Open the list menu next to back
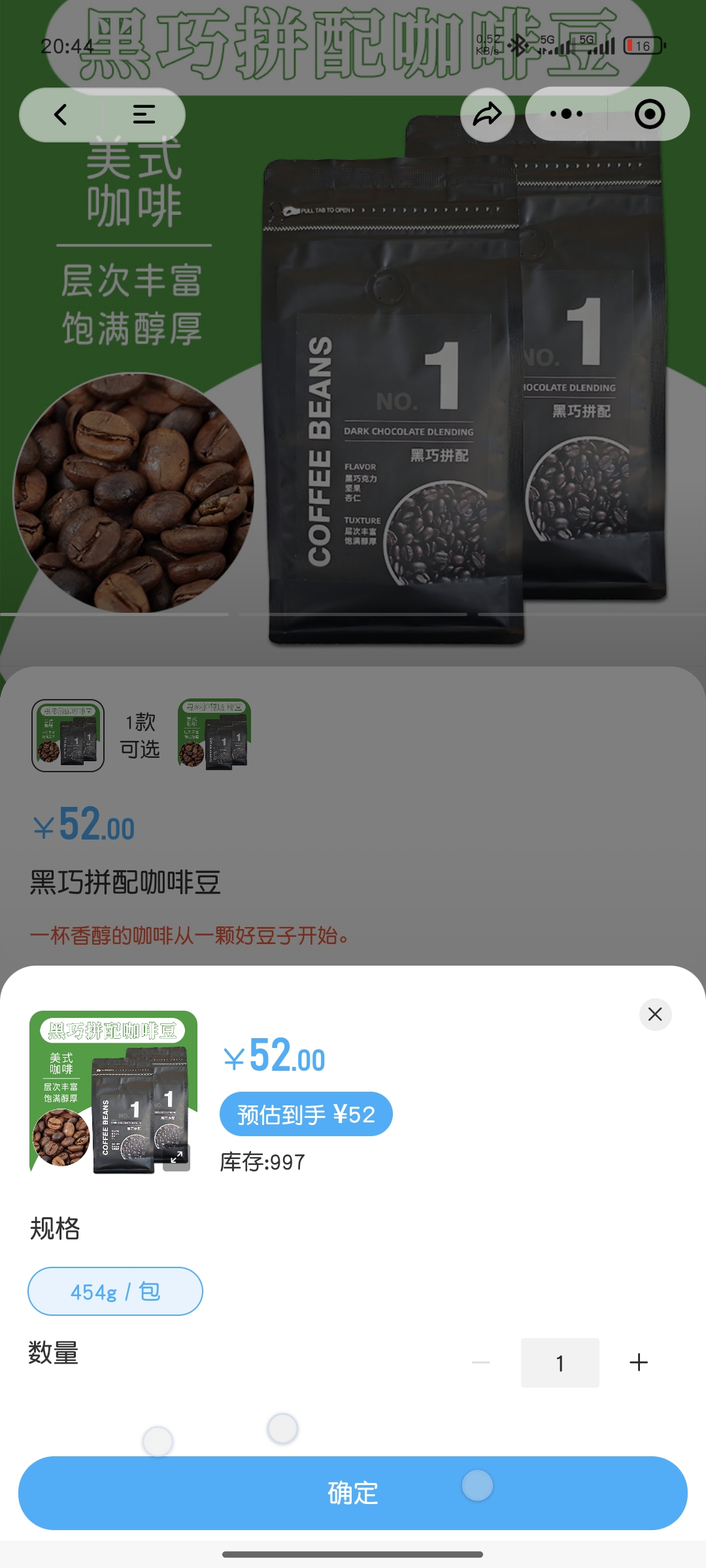This screenshot has width=706, height=1568. pyautogui.click(x=144, y=115)
